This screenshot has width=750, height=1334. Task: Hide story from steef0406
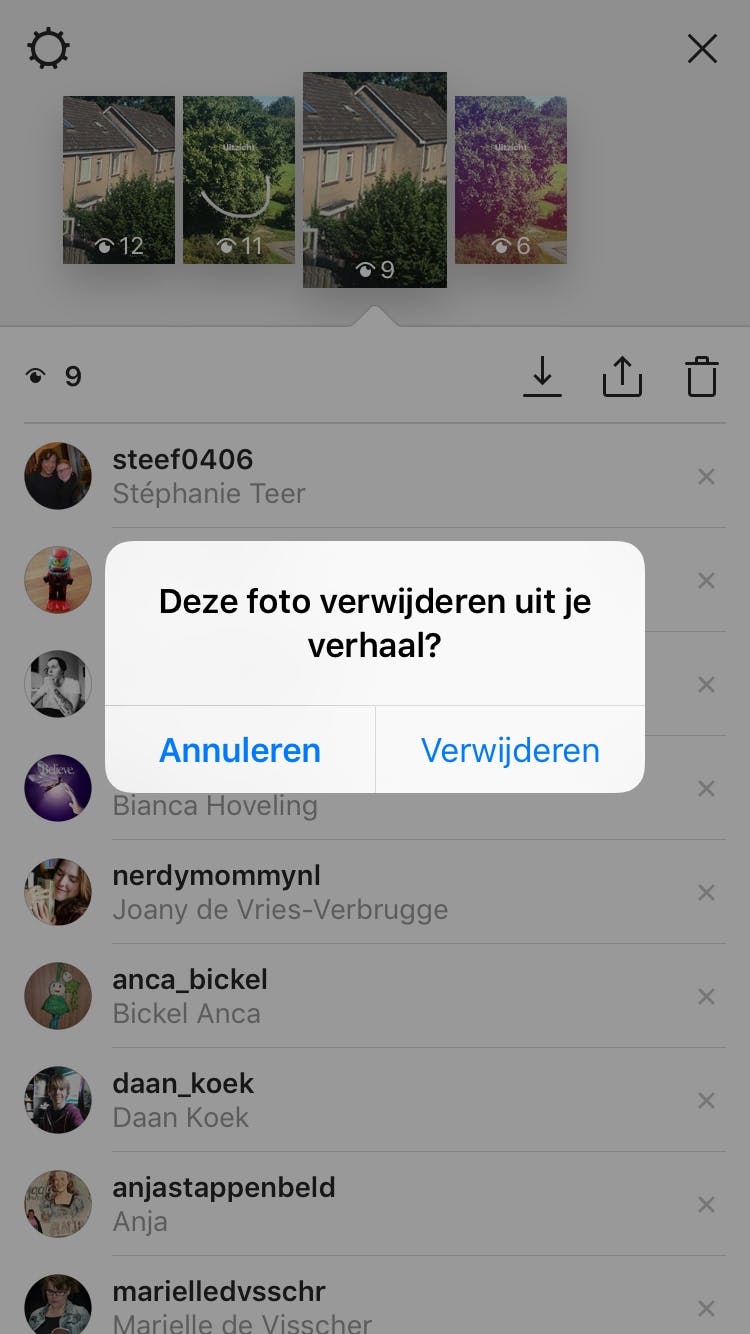[x=706, y=477]
